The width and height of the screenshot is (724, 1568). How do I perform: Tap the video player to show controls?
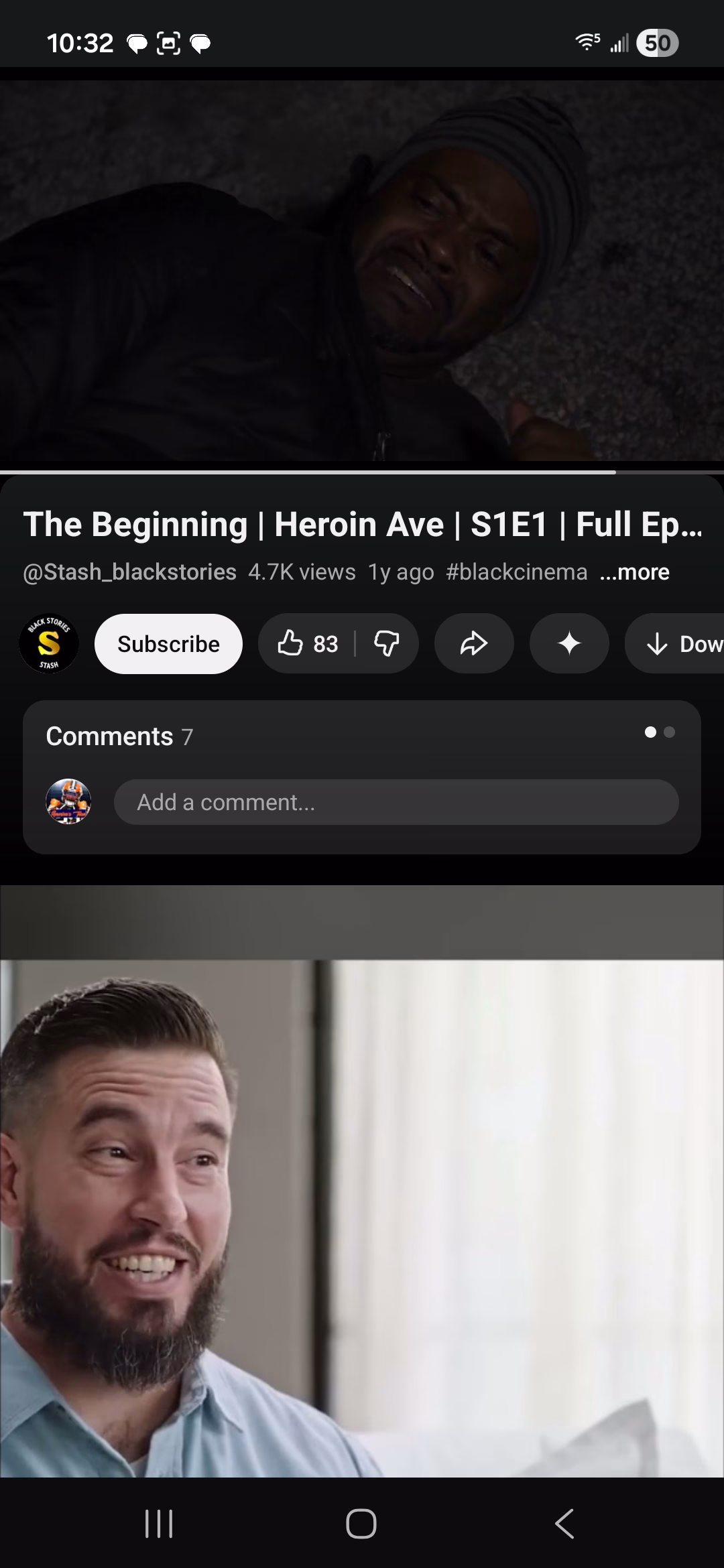[x=362, y=268]
